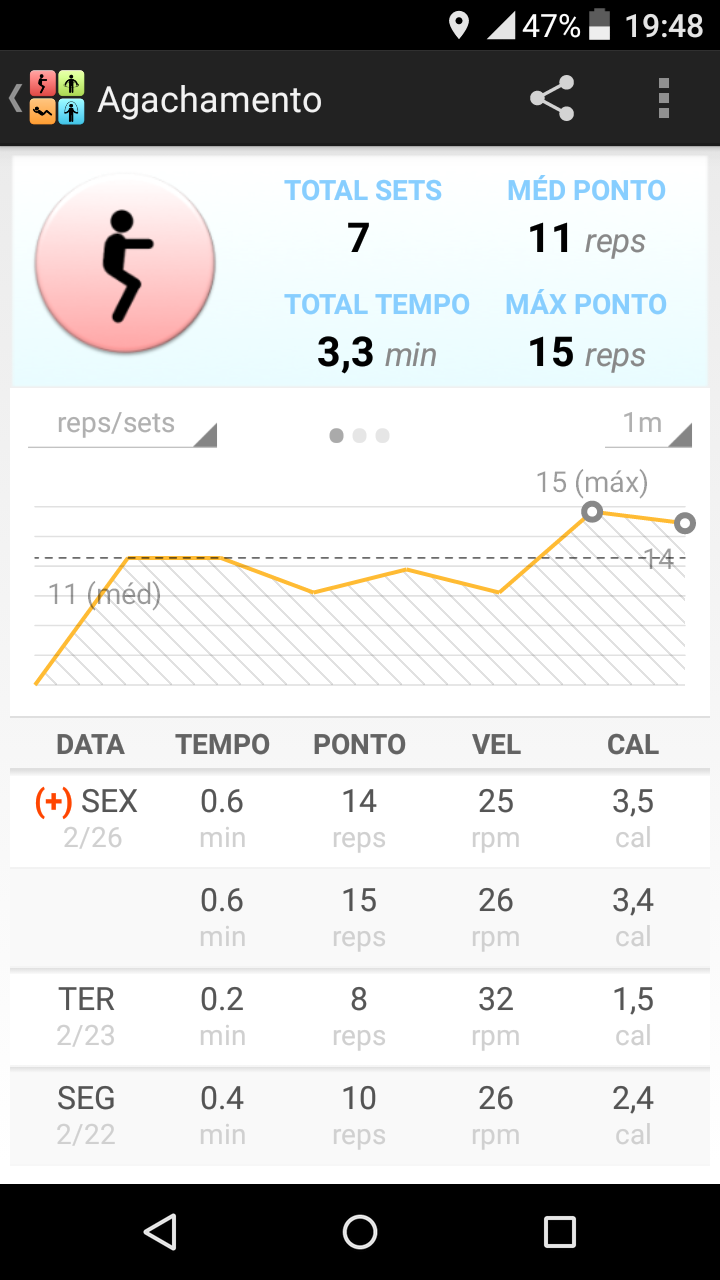Image resolution: width=720 pixels, height=1280 pixels.
Task: Share the Agachamento stats
Action: [552, 99]
